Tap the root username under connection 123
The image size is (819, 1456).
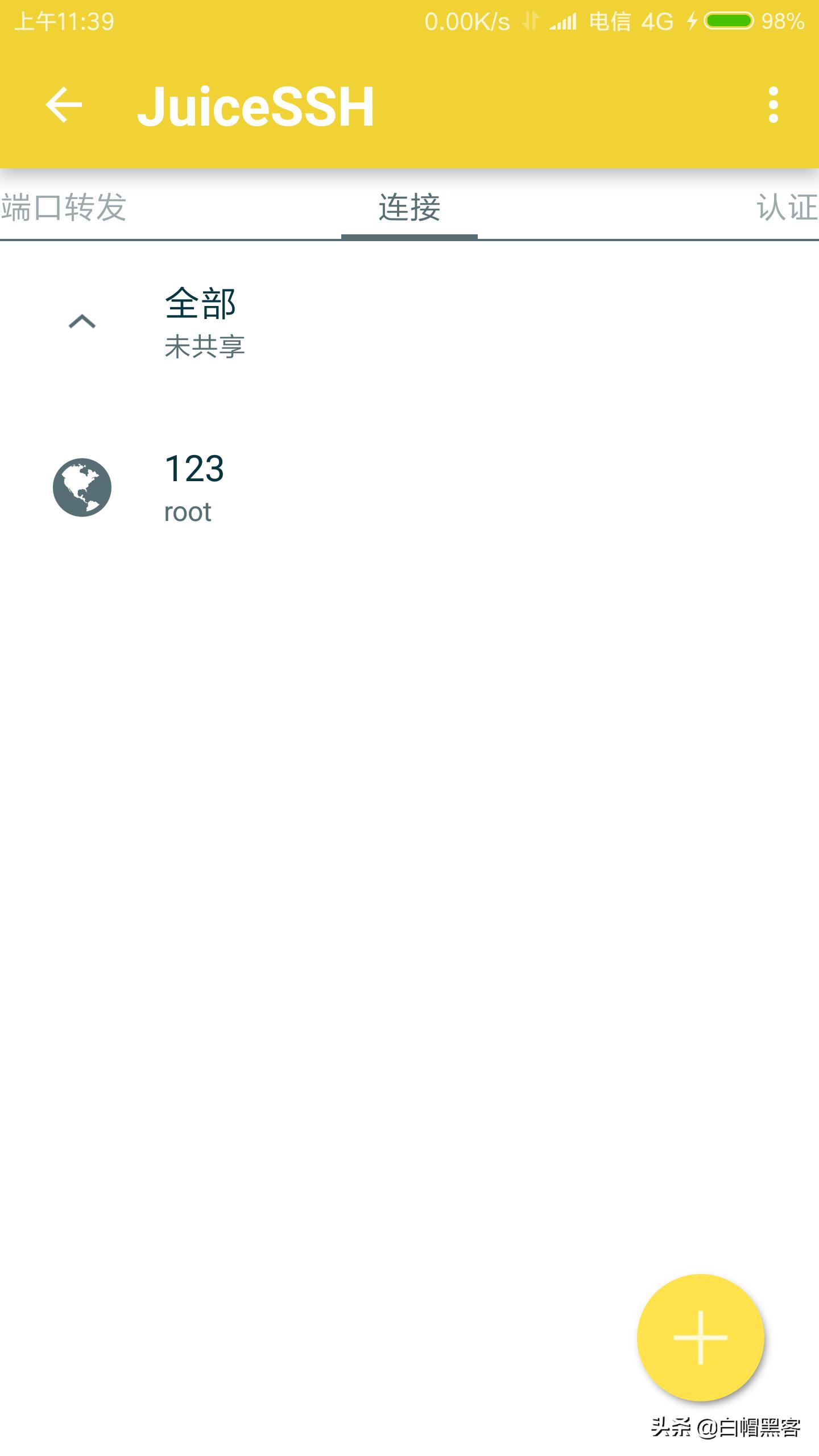coord(188,512)
